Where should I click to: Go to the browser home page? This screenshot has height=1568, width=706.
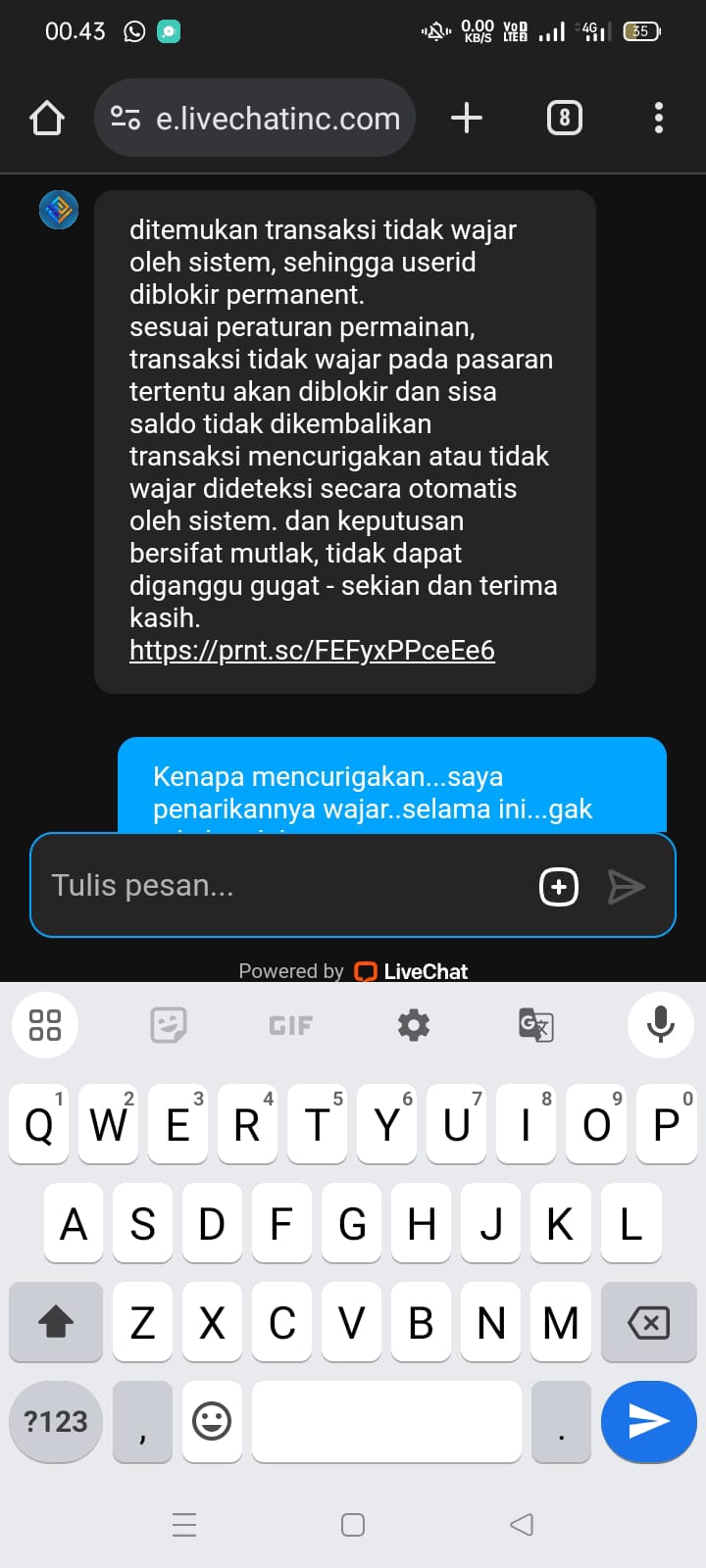click(47, 119)
